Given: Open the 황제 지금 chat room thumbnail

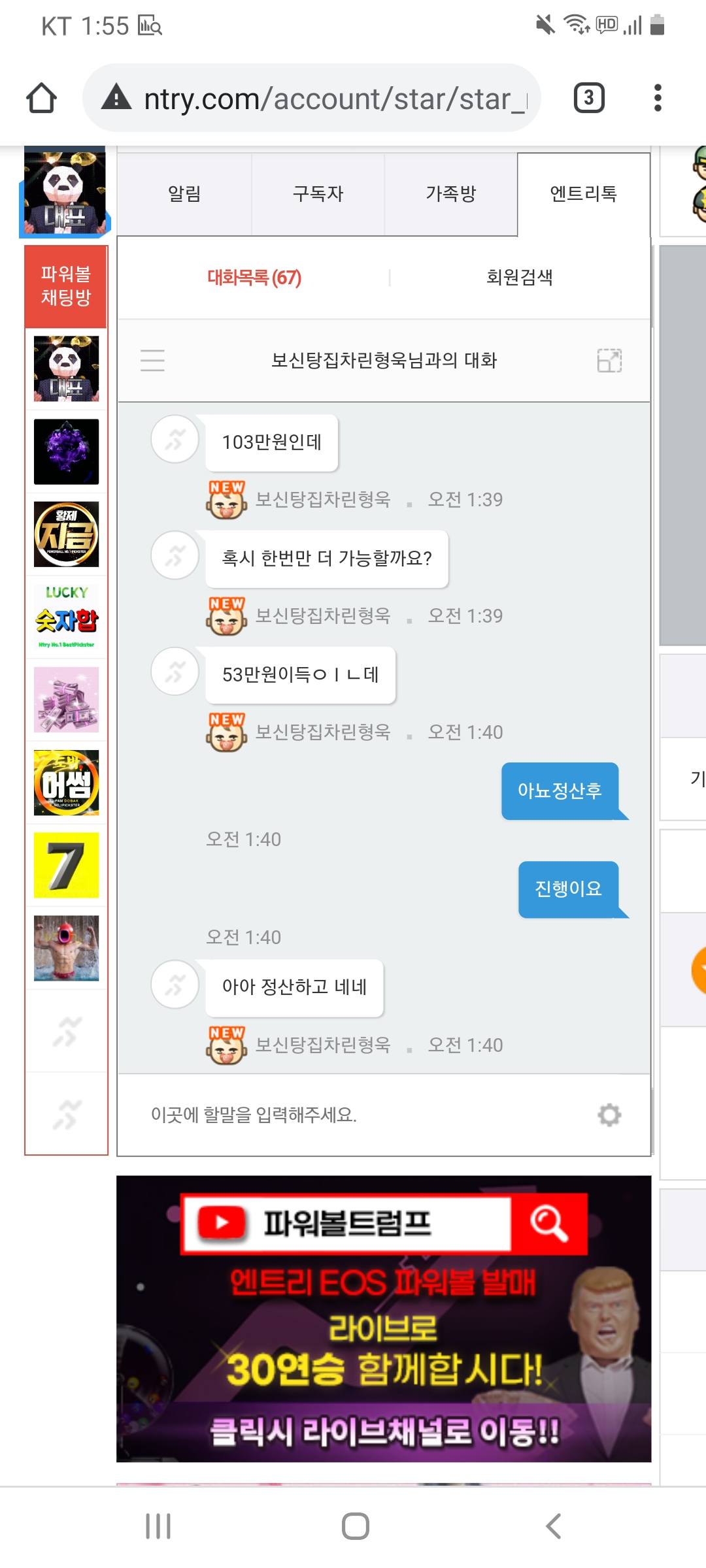Looking at the screenshot, I should pos(66,534).
